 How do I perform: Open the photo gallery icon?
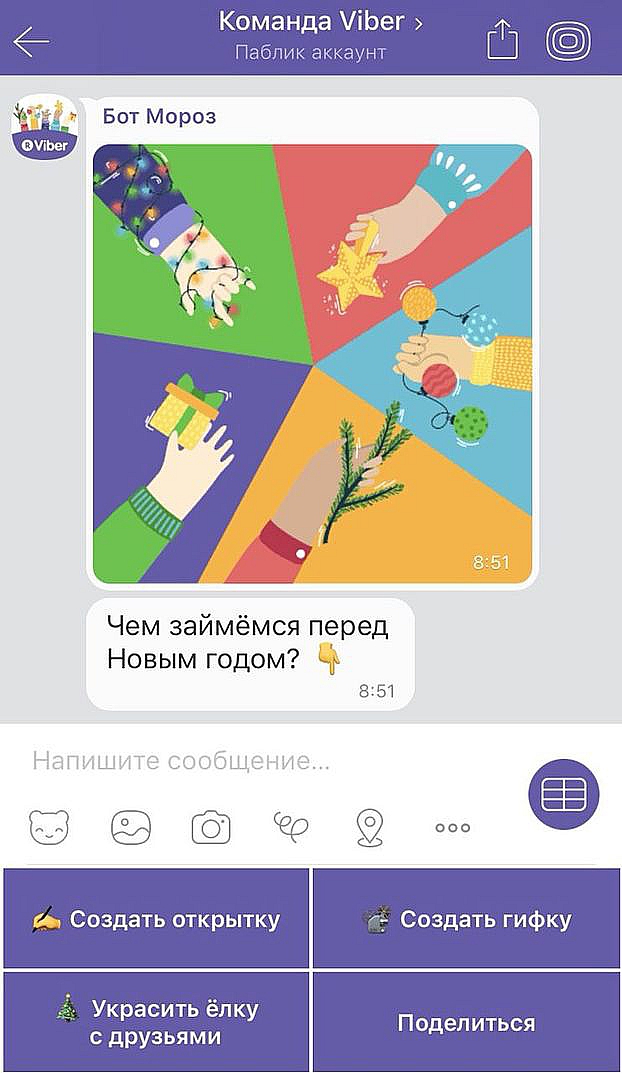coord(131,828)
